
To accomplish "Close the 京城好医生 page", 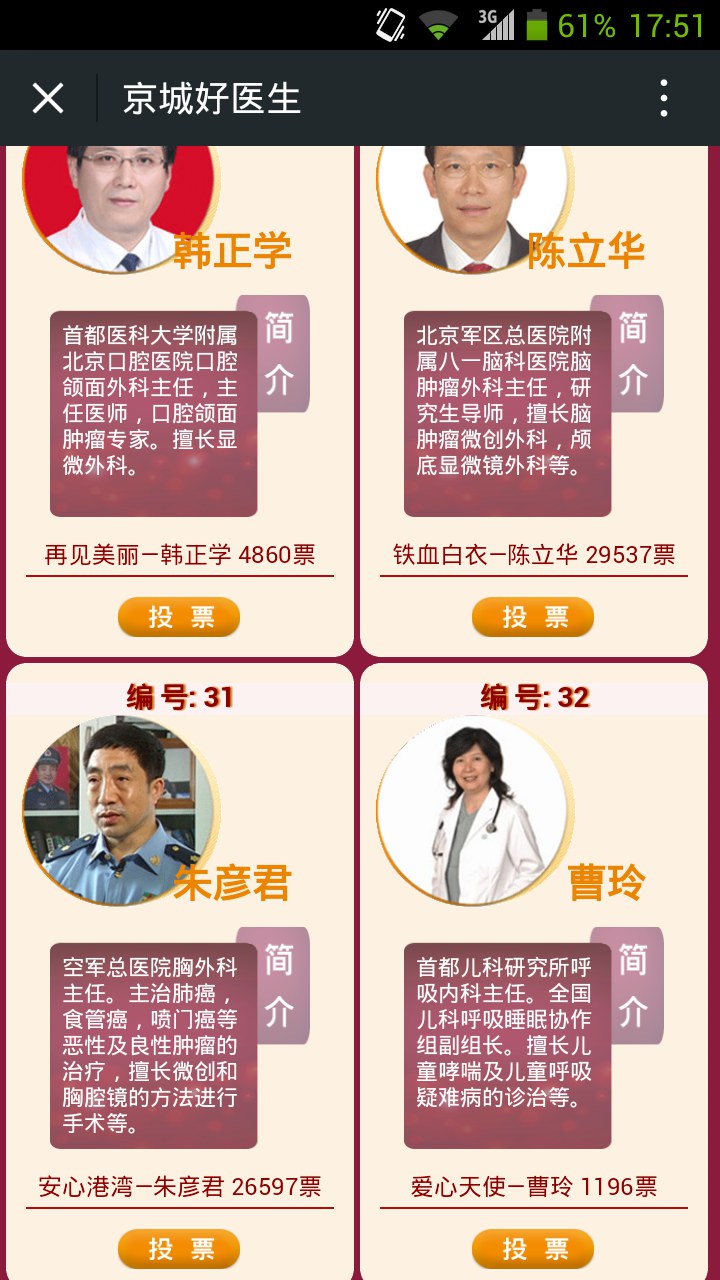I will tap(48, 98).
